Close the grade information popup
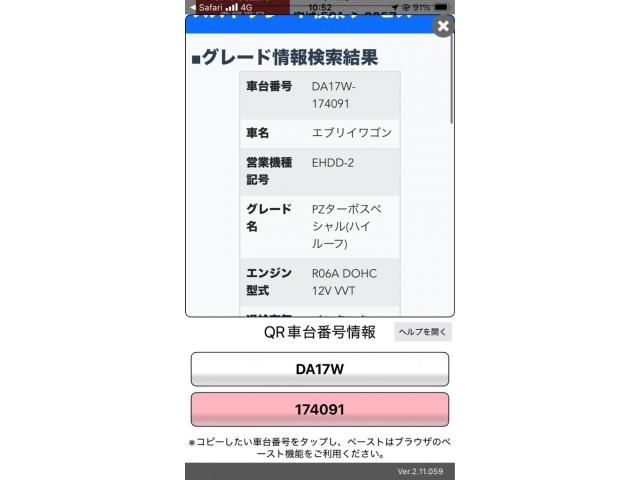Image resolution: width=640 pixels, height=480 pixels. [x=443, y=27]
